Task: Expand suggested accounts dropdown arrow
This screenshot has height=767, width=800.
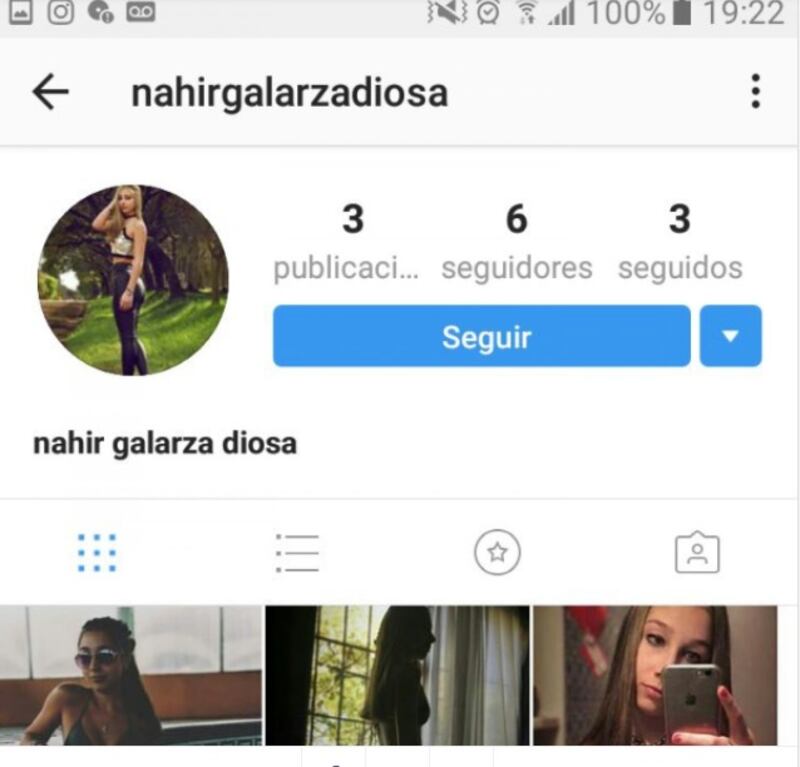Action: pos(730,337)
